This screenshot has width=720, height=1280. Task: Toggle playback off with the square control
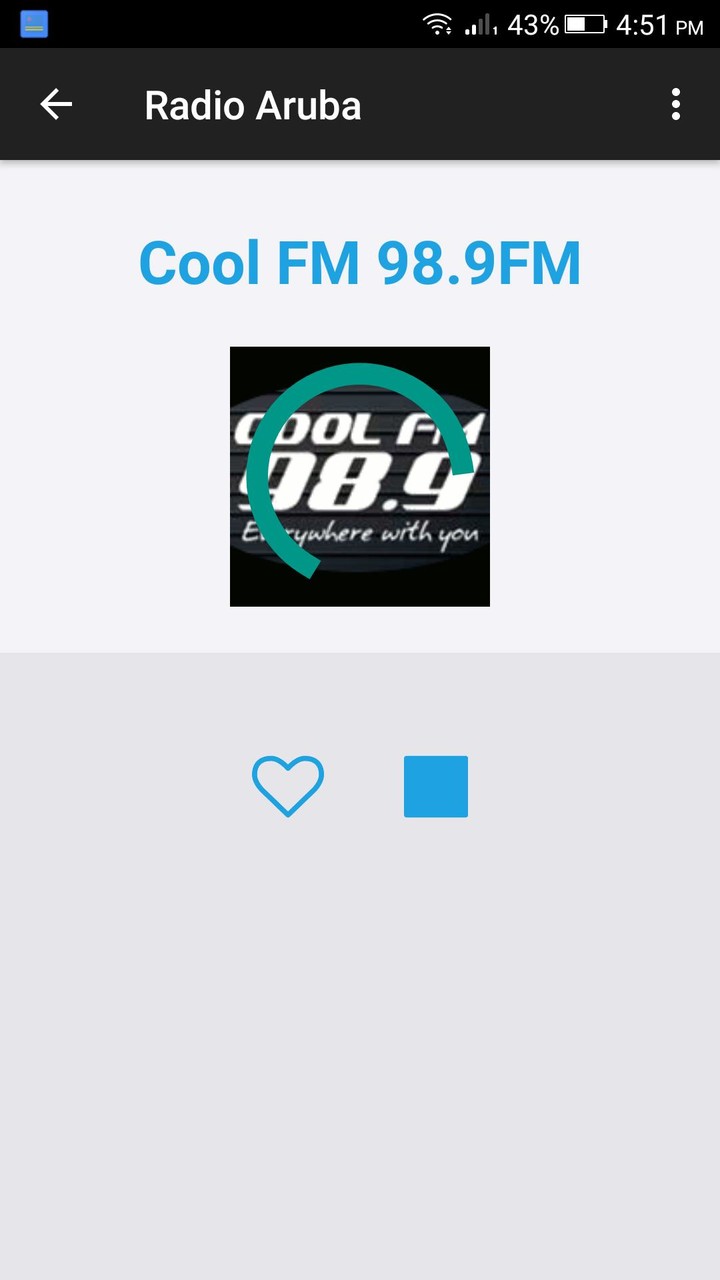435,786
